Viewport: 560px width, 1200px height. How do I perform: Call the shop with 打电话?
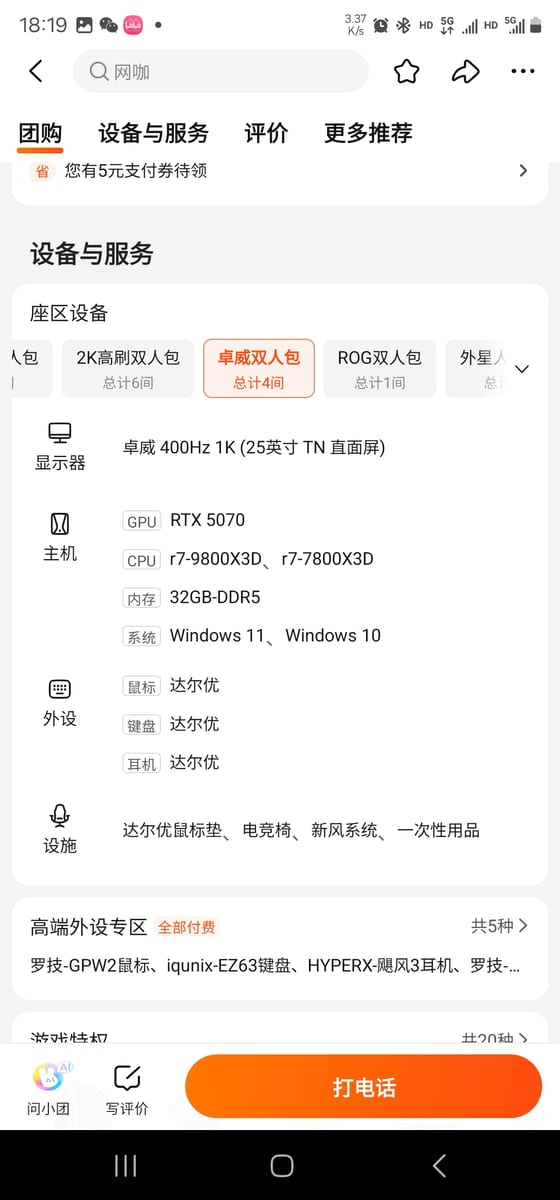364,1087
